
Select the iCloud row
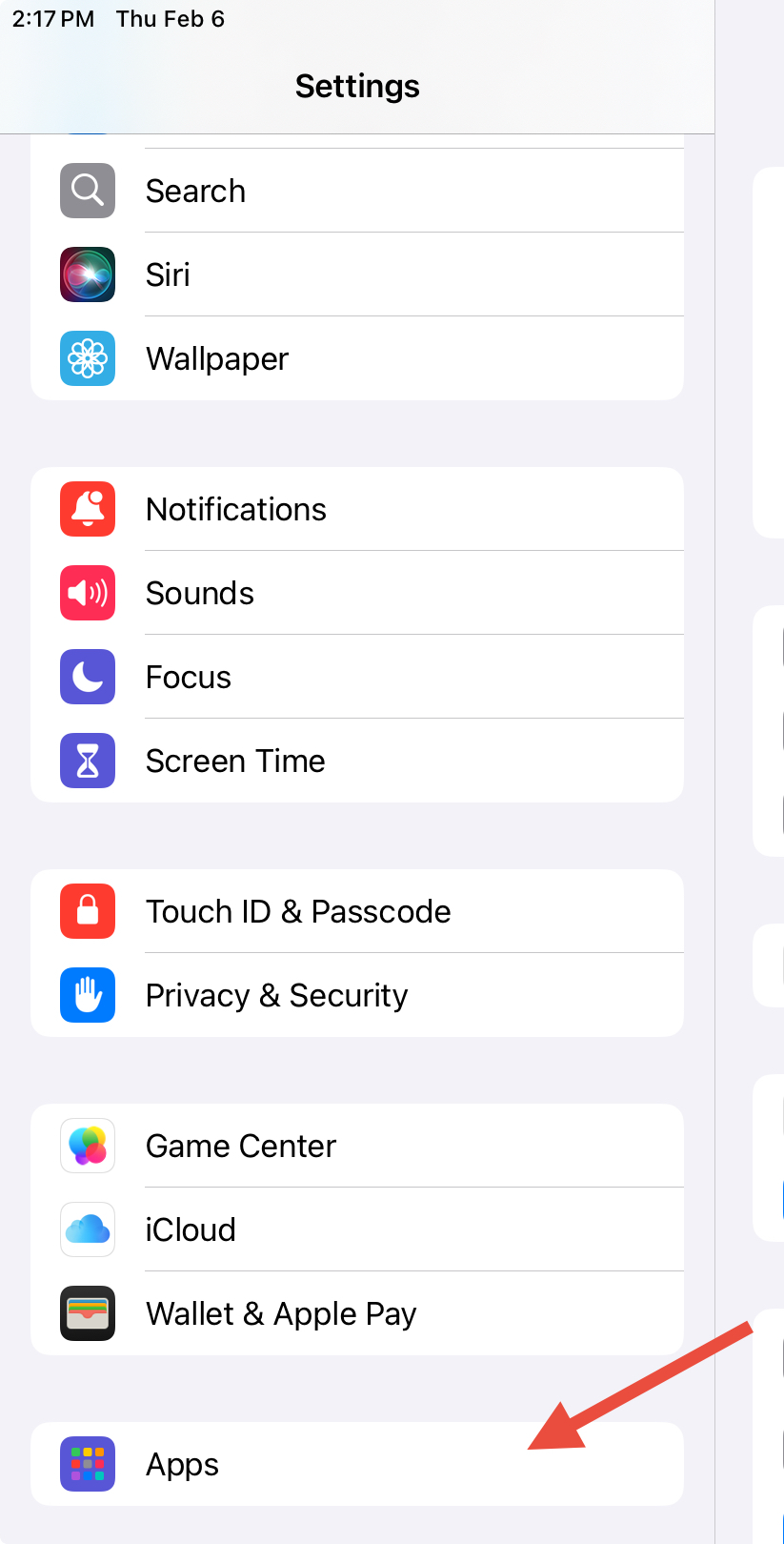(357, 1229)
